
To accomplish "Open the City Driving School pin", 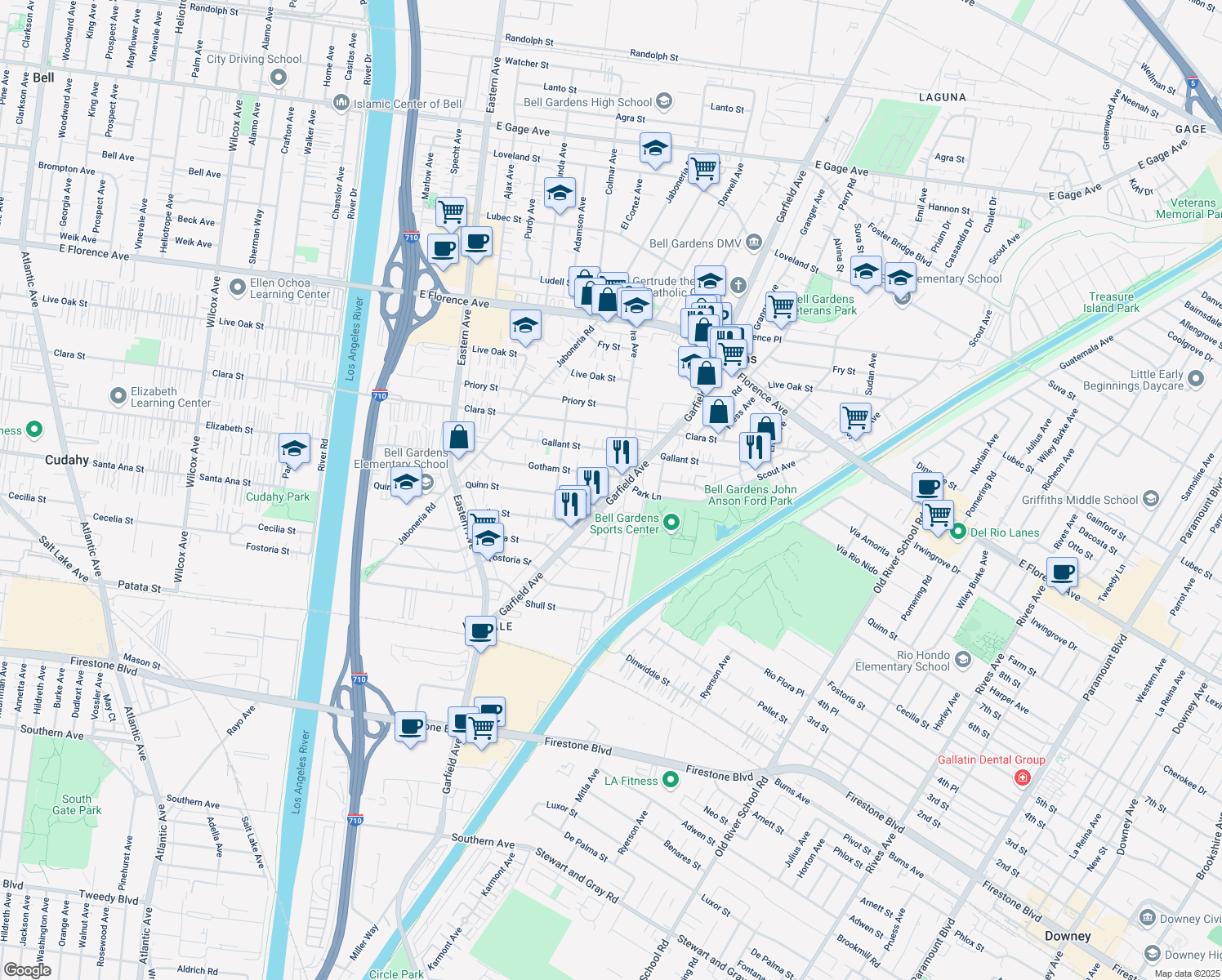I will point(279,78).
